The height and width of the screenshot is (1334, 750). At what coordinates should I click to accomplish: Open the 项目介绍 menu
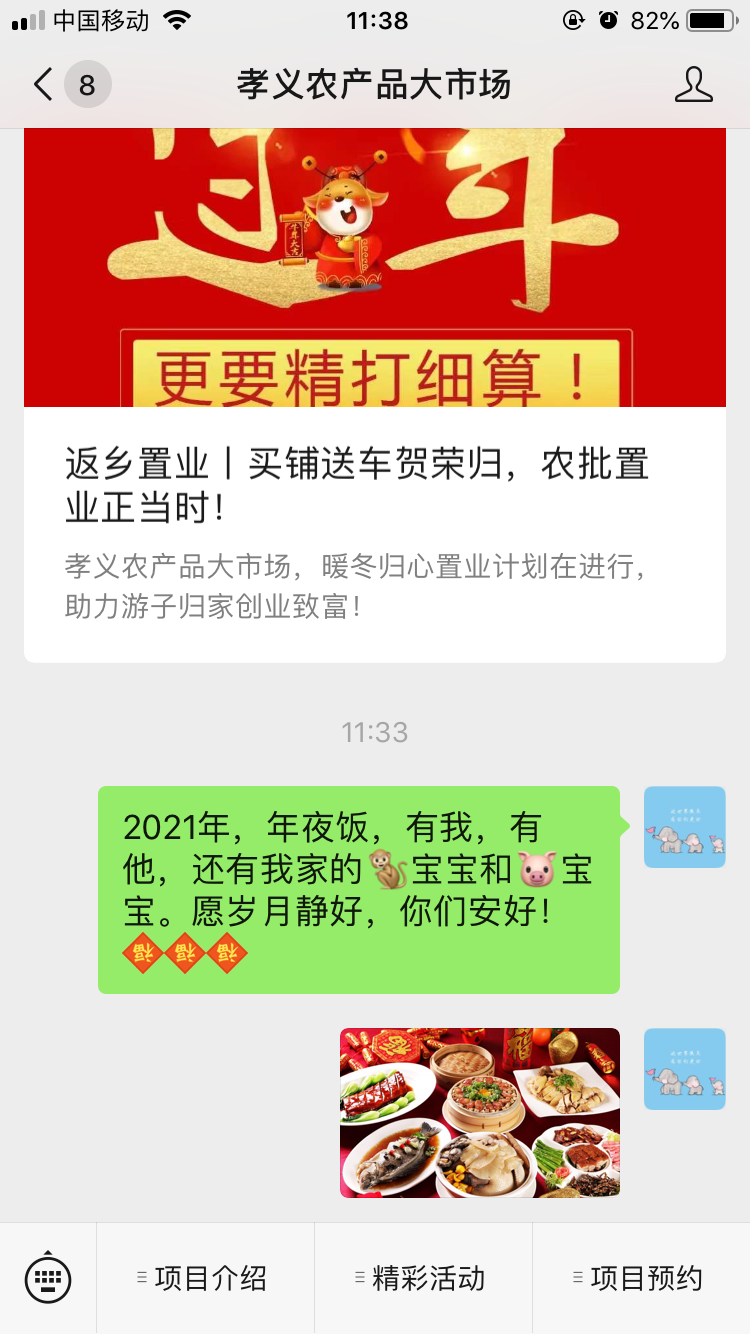click(x=205, y=1278)
